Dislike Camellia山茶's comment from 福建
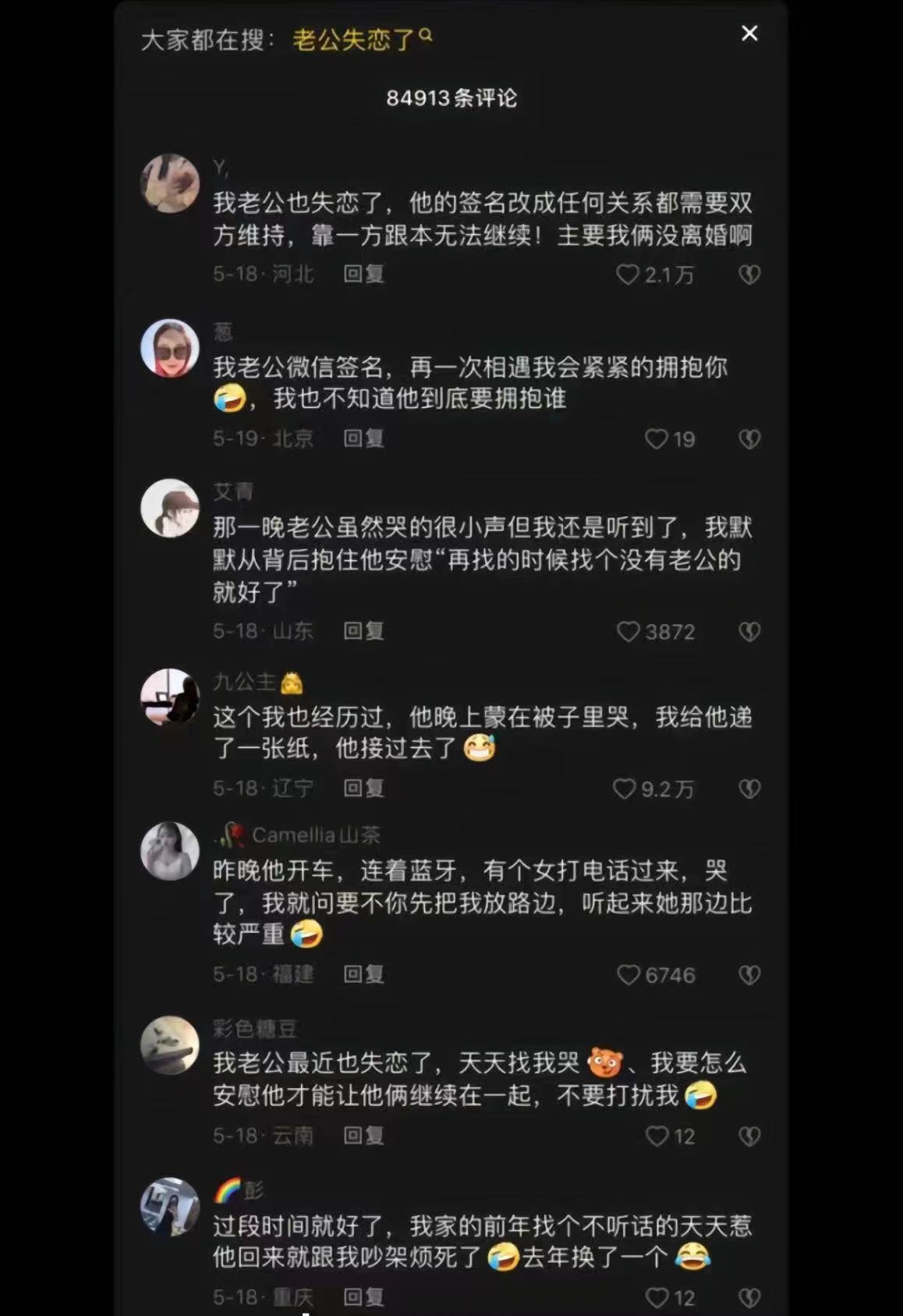903x1316 pixels. (749, 975)
